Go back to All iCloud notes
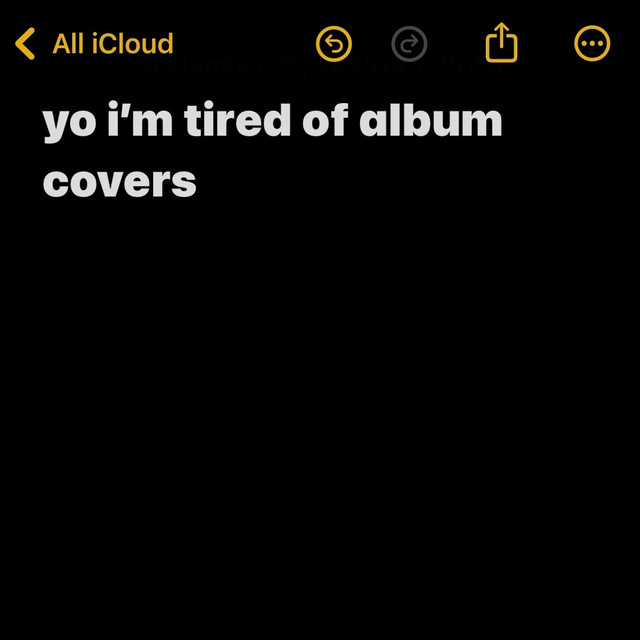The height and width of the screenshot is (640, 640). pos(94,44)
